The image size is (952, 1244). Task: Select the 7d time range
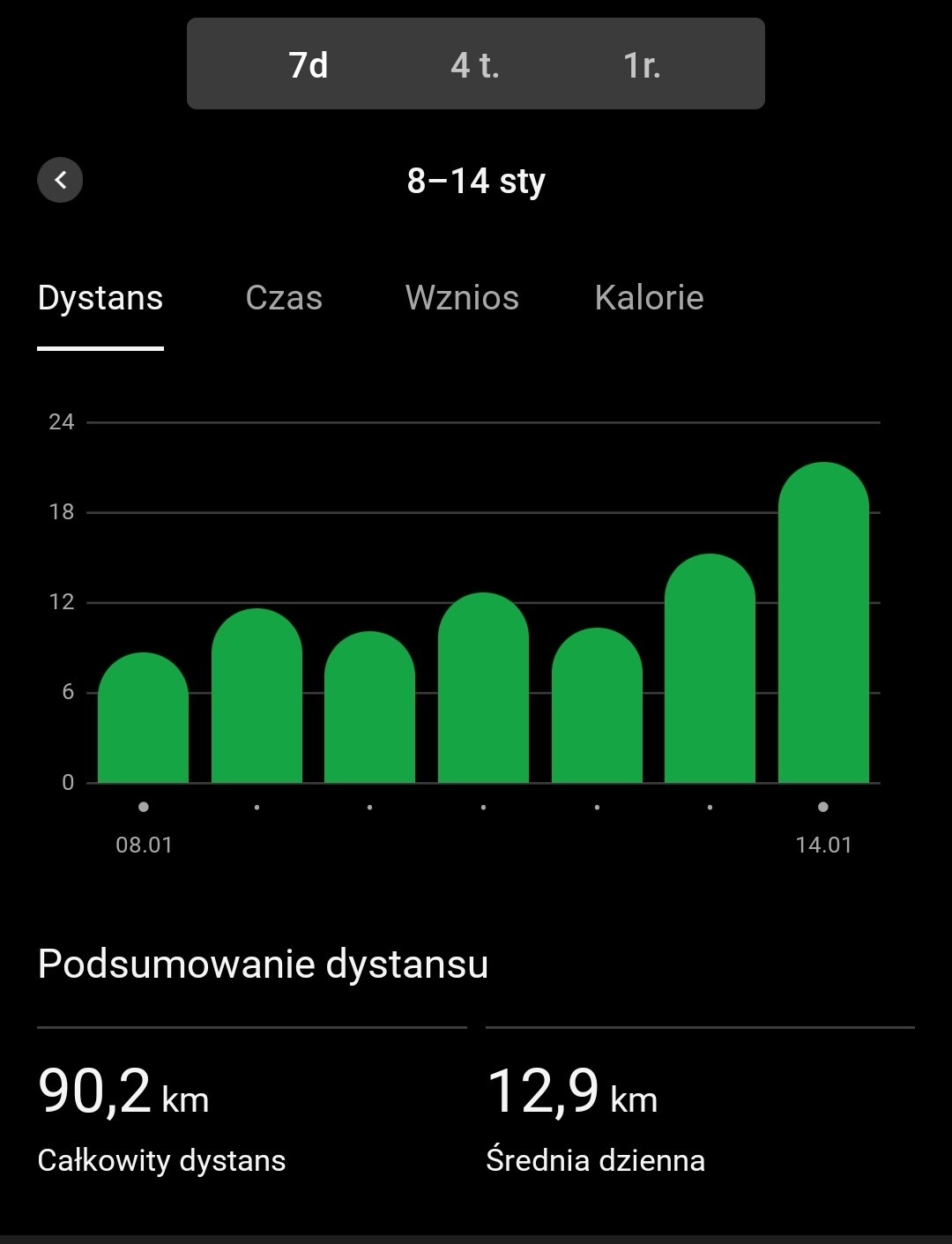click(x=309, y=64)
